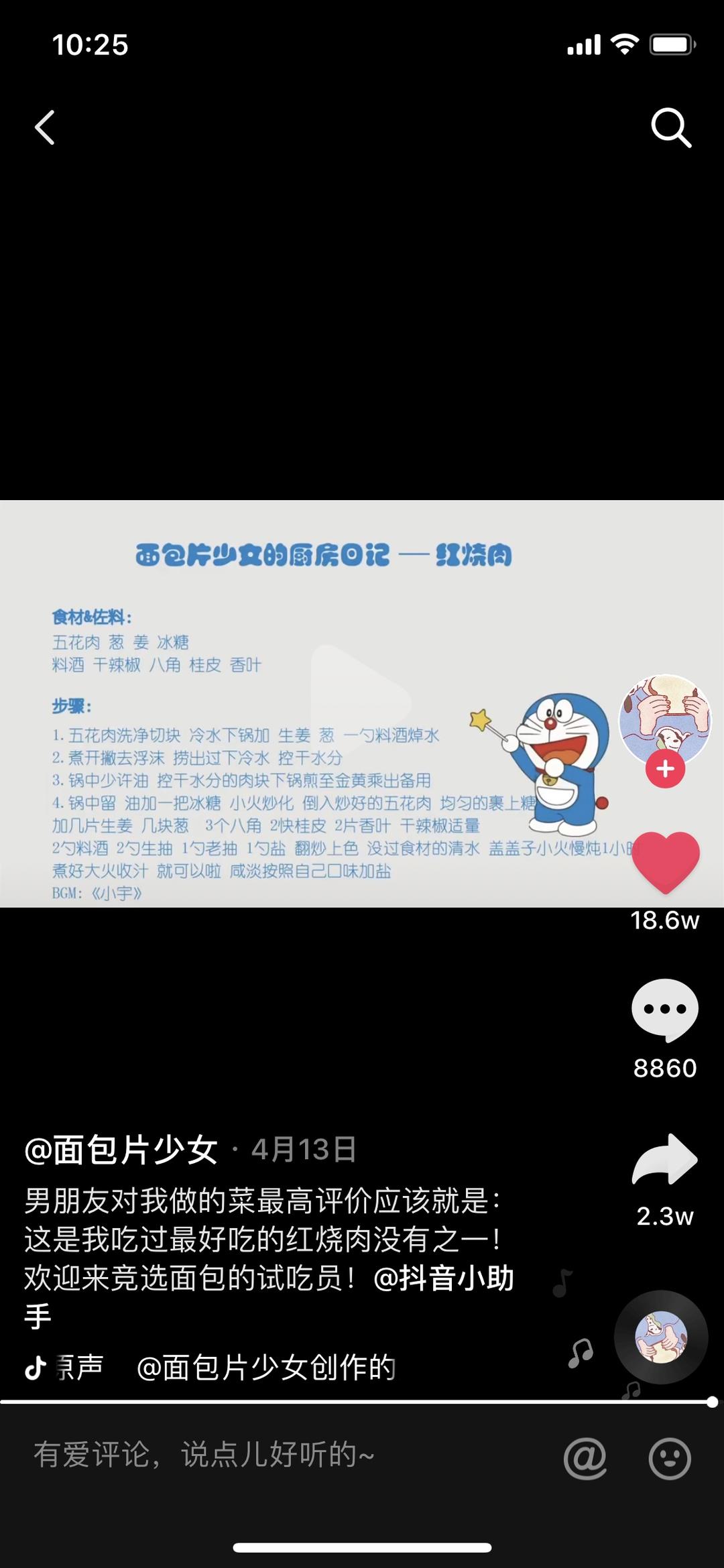Open the @抖音小助手 mention
Screen dimensions: 724x1568
tap(443, 1278)
